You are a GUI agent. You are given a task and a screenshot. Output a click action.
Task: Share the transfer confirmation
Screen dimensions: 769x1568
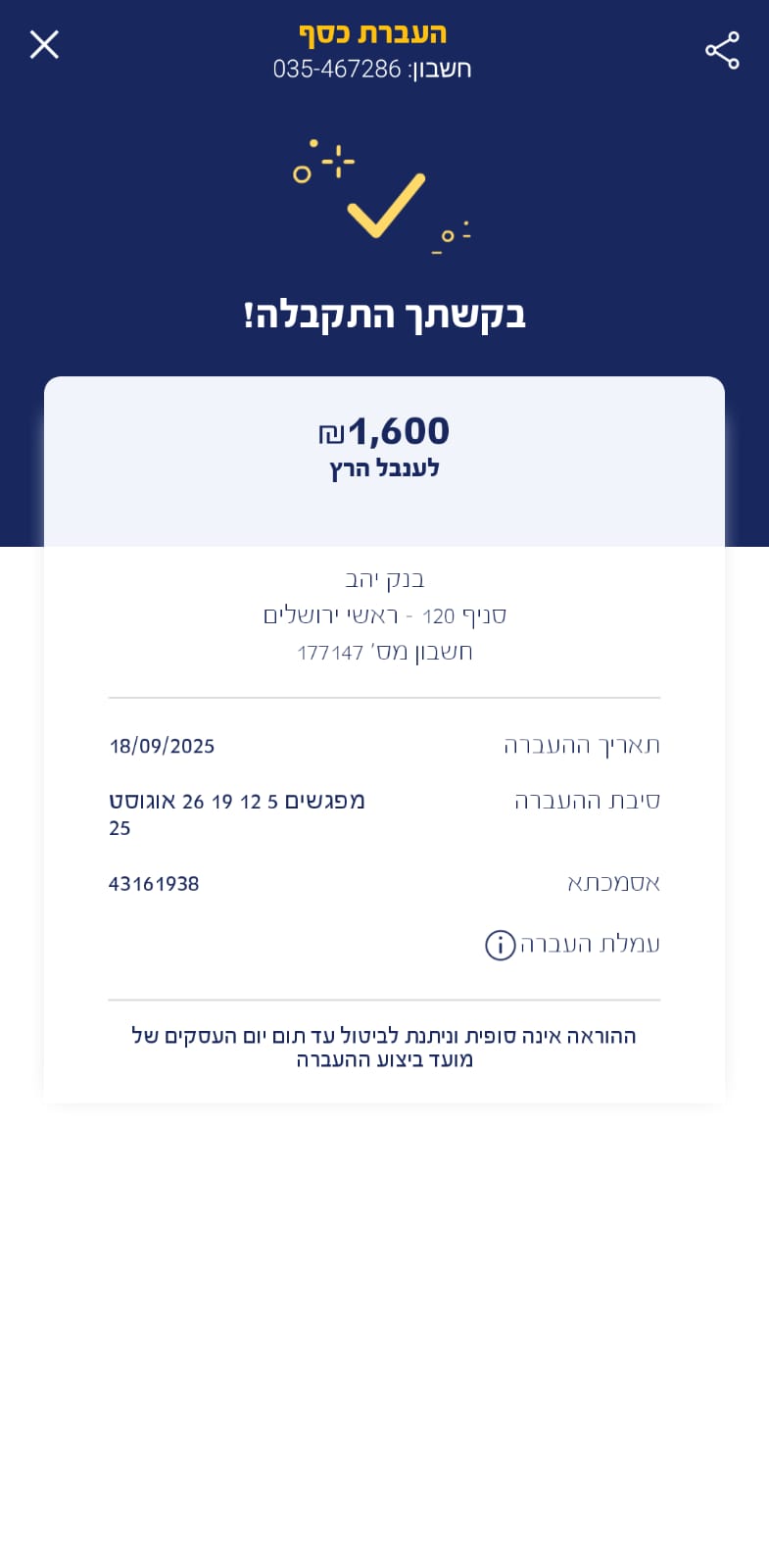(722, 51)
